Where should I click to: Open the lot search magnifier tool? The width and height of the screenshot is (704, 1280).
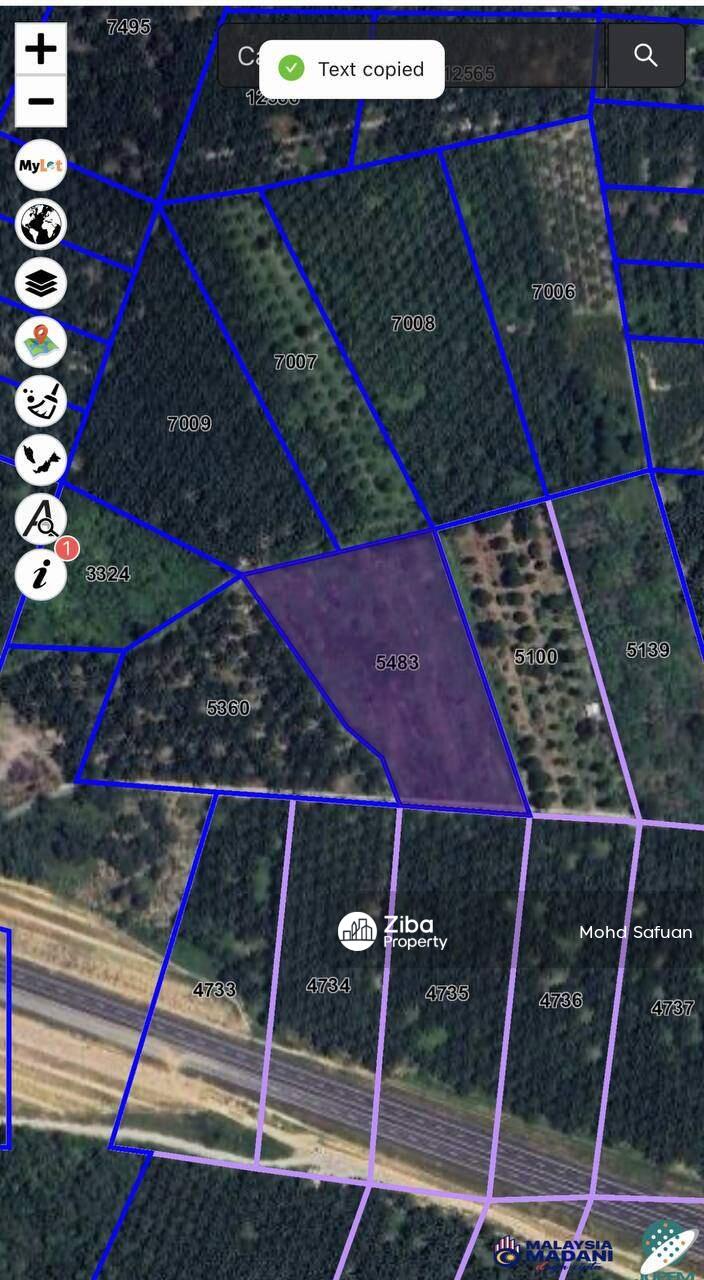(41, 519)
